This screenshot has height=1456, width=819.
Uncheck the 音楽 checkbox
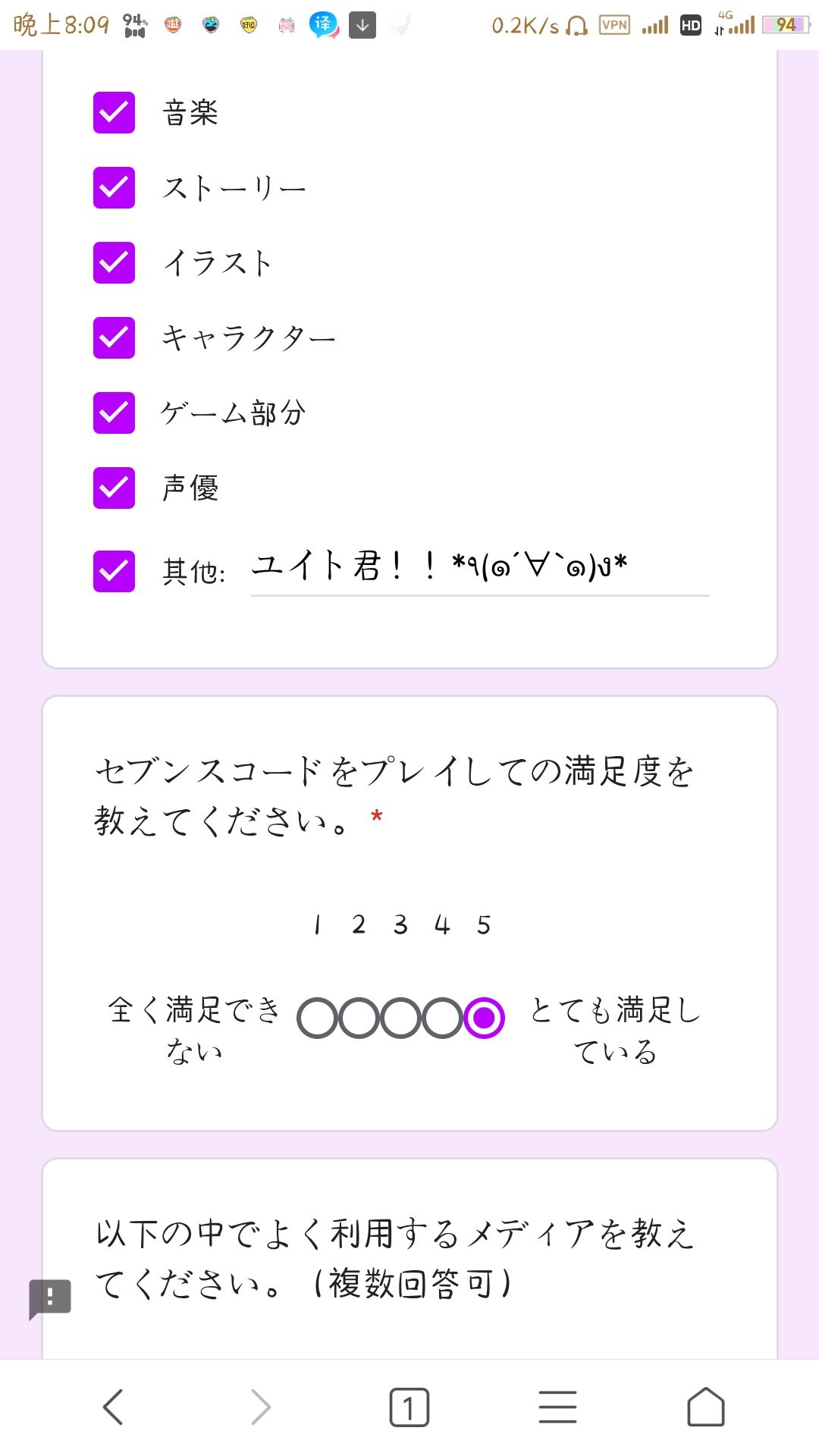(114, 113)
